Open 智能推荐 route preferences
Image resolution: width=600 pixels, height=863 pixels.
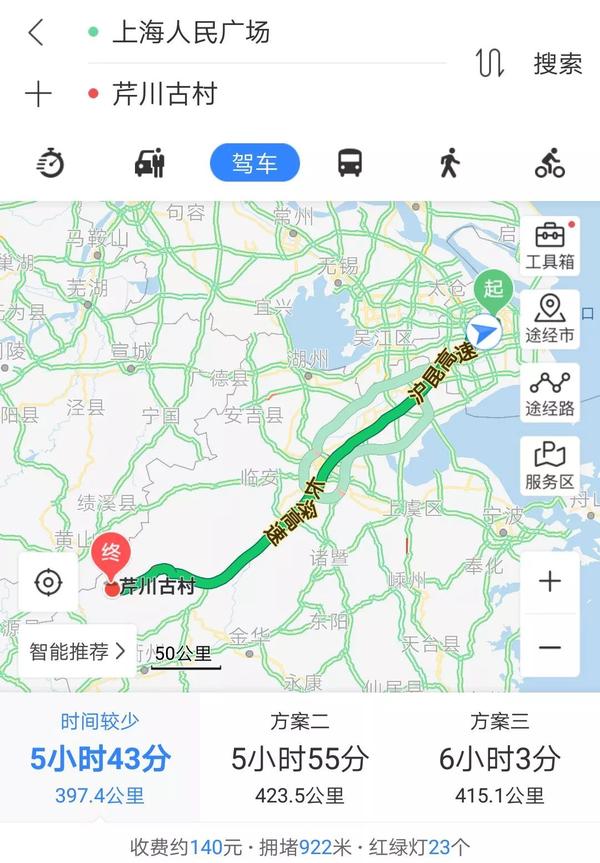click(x=77, y=652)
